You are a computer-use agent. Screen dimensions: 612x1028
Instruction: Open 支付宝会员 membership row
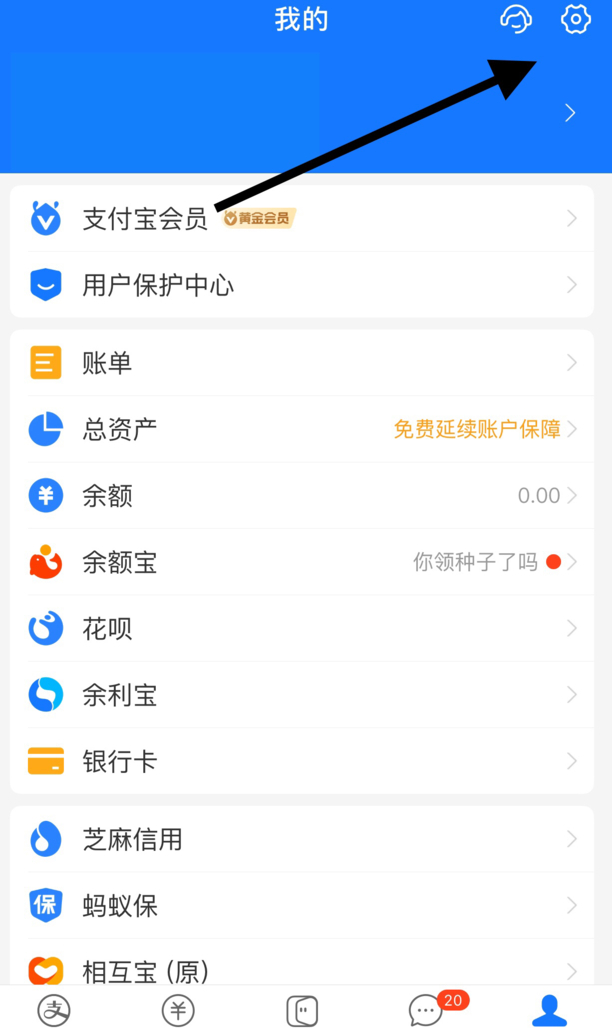click(302, 218)
